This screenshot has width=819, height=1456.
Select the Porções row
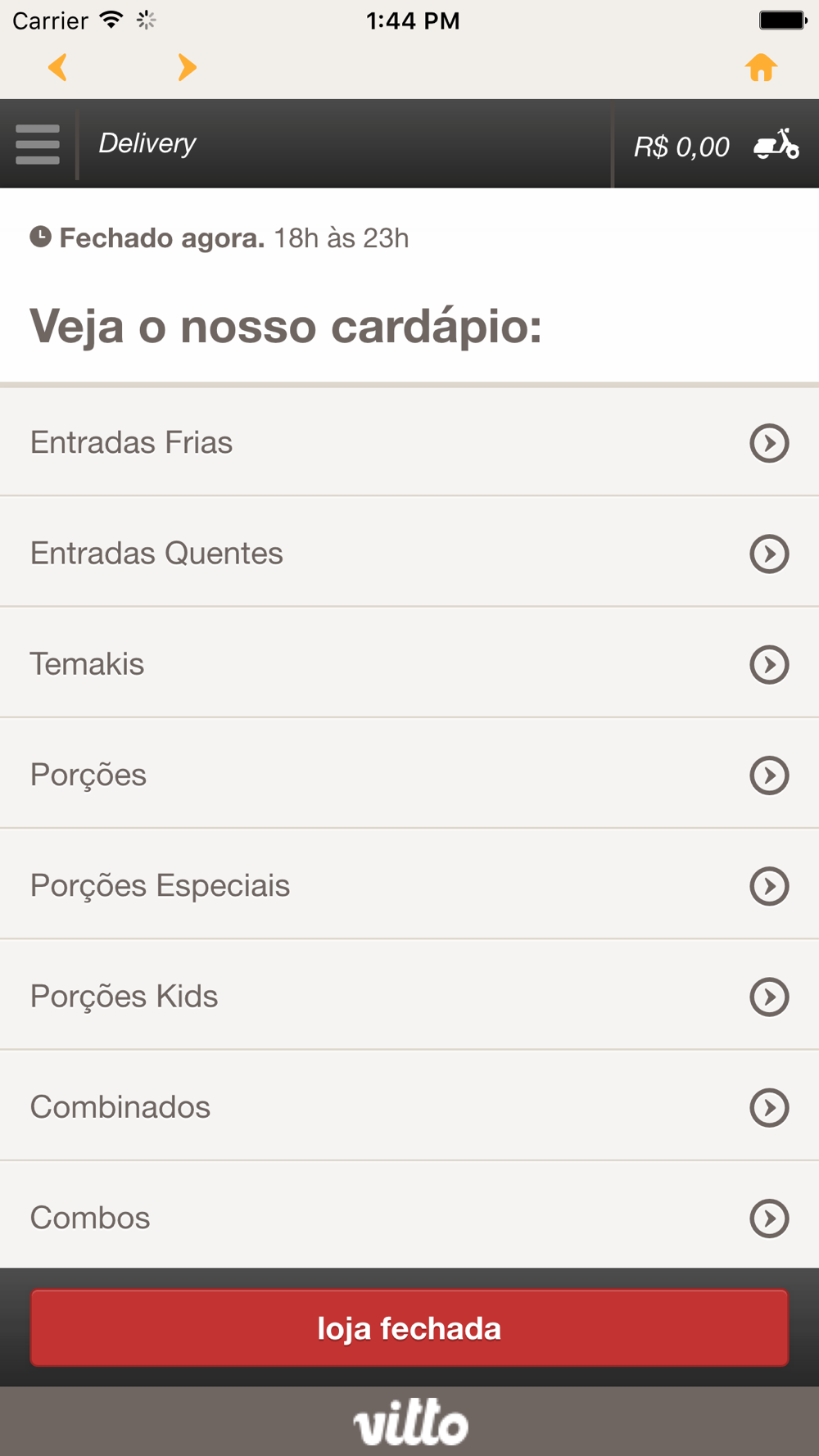[409, 774]
